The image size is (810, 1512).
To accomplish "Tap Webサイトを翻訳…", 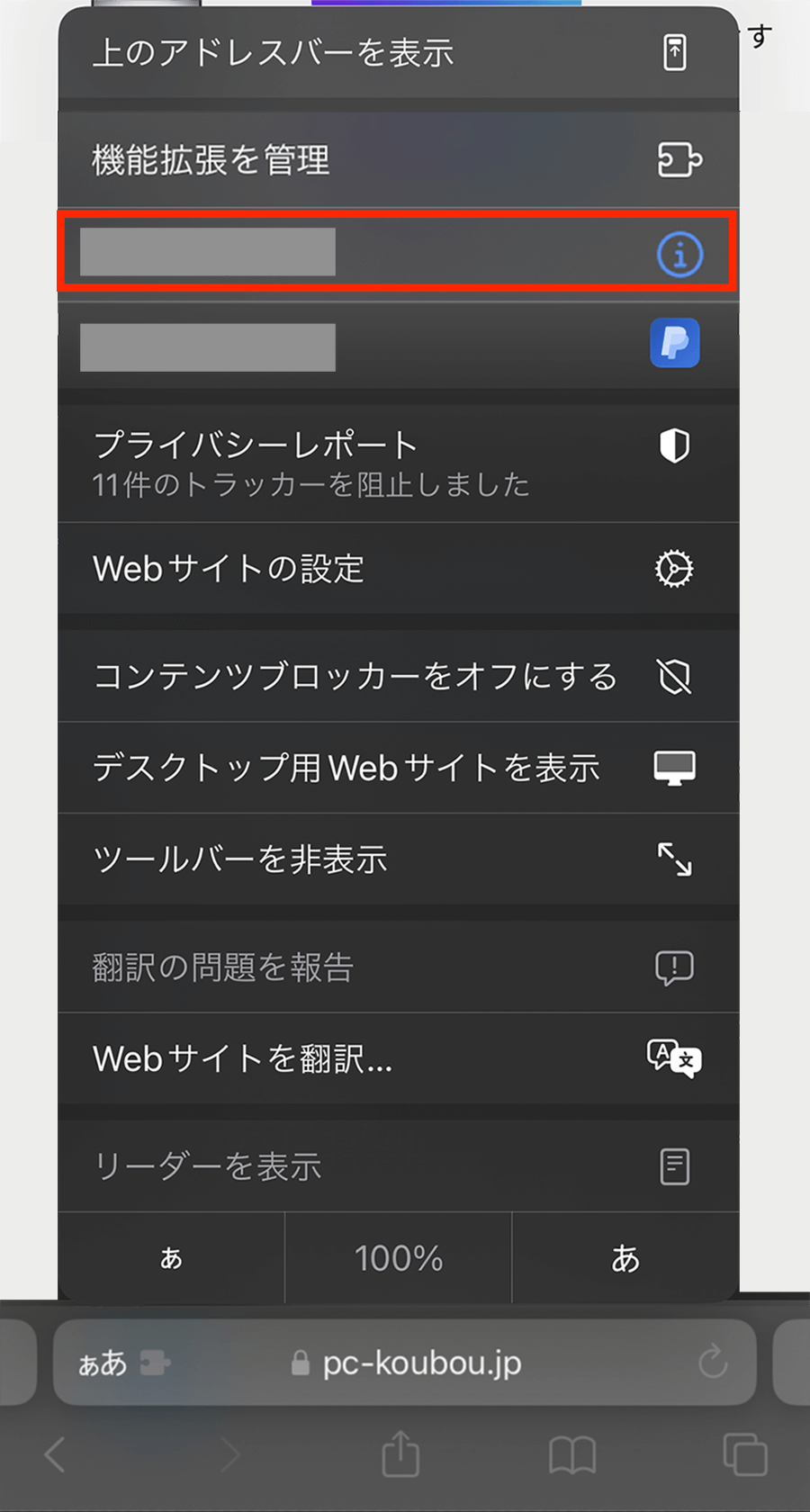I will 398,1058.
